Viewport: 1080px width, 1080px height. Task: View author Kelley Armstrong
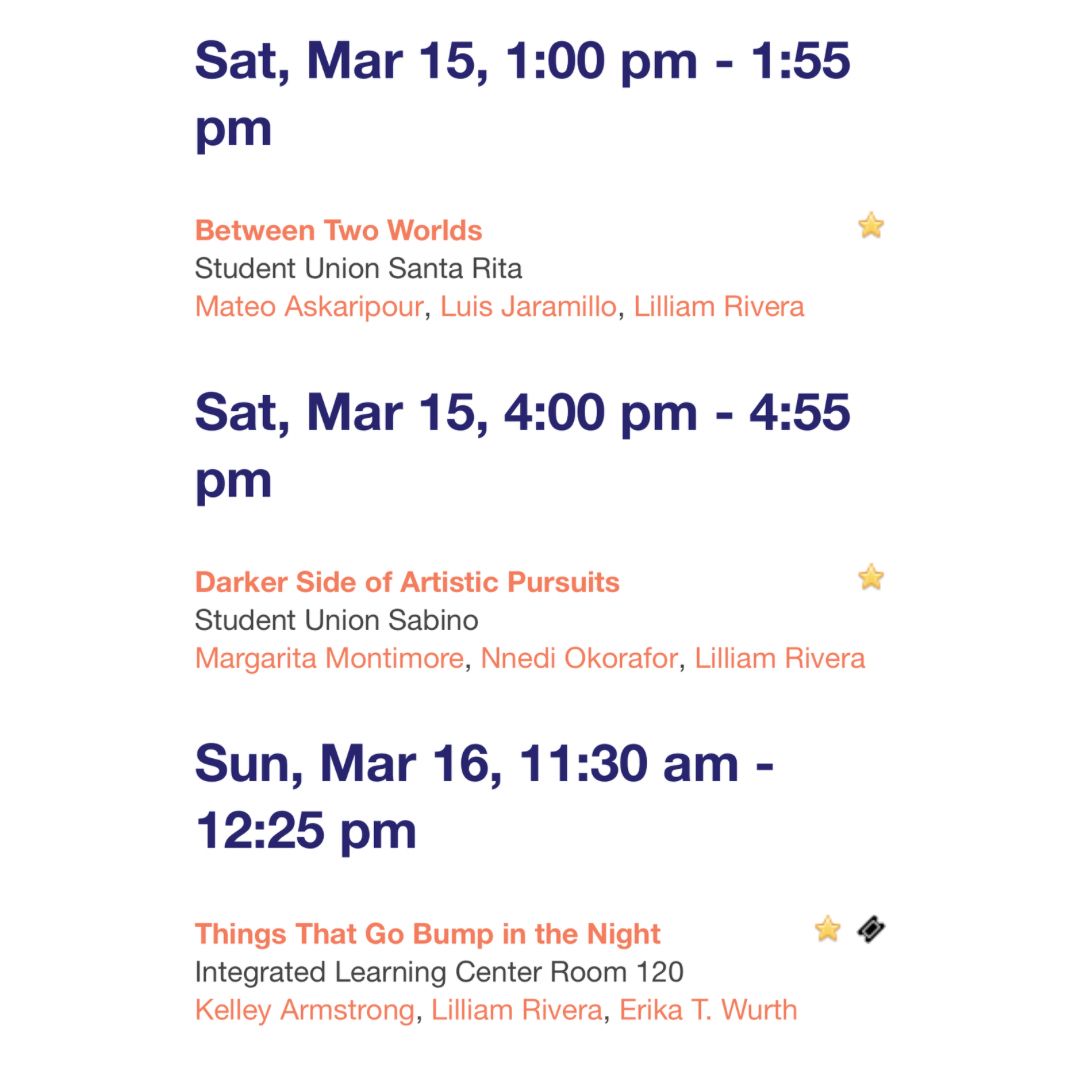tap(304, 1010)
